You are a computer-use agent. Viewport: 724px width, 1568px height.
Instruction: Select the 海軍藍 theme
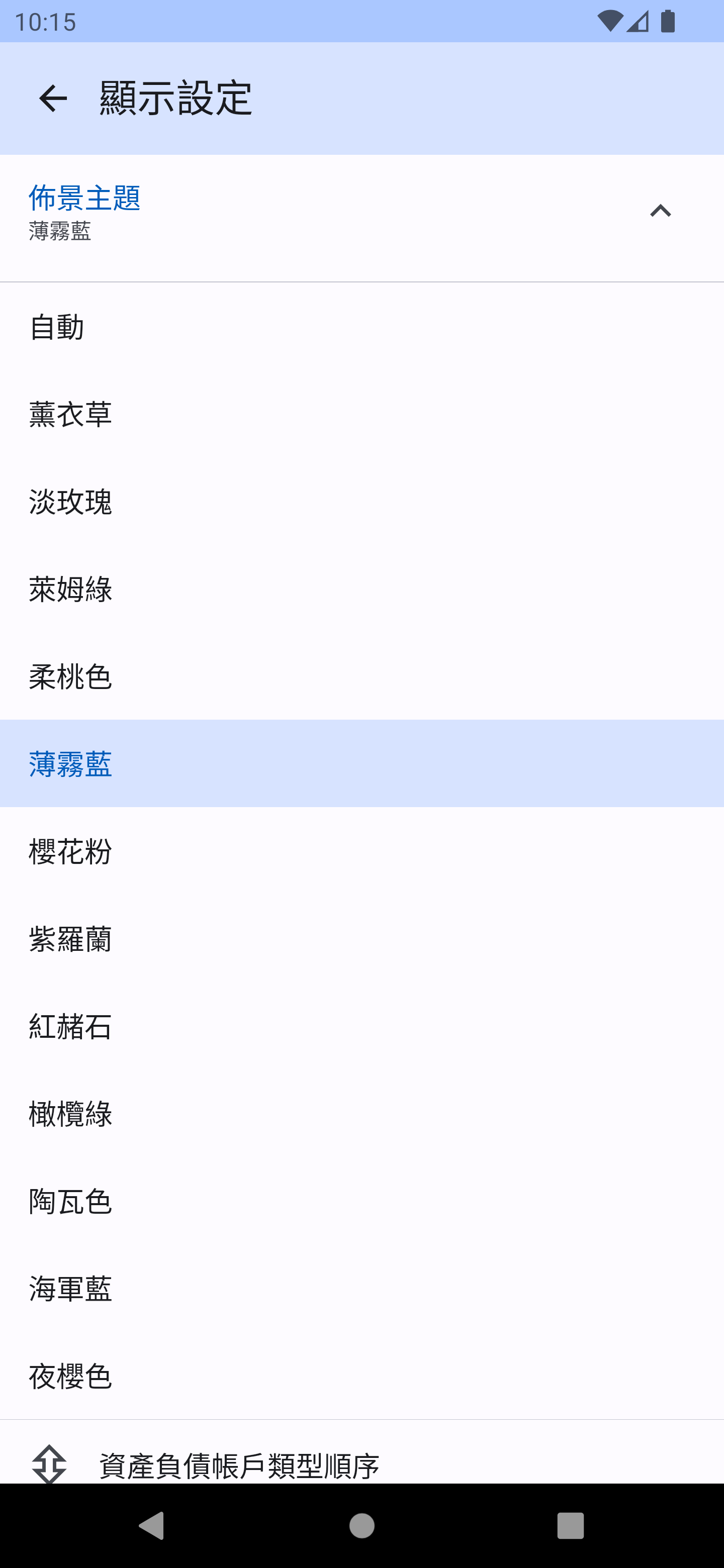[x=361, y=1289]
